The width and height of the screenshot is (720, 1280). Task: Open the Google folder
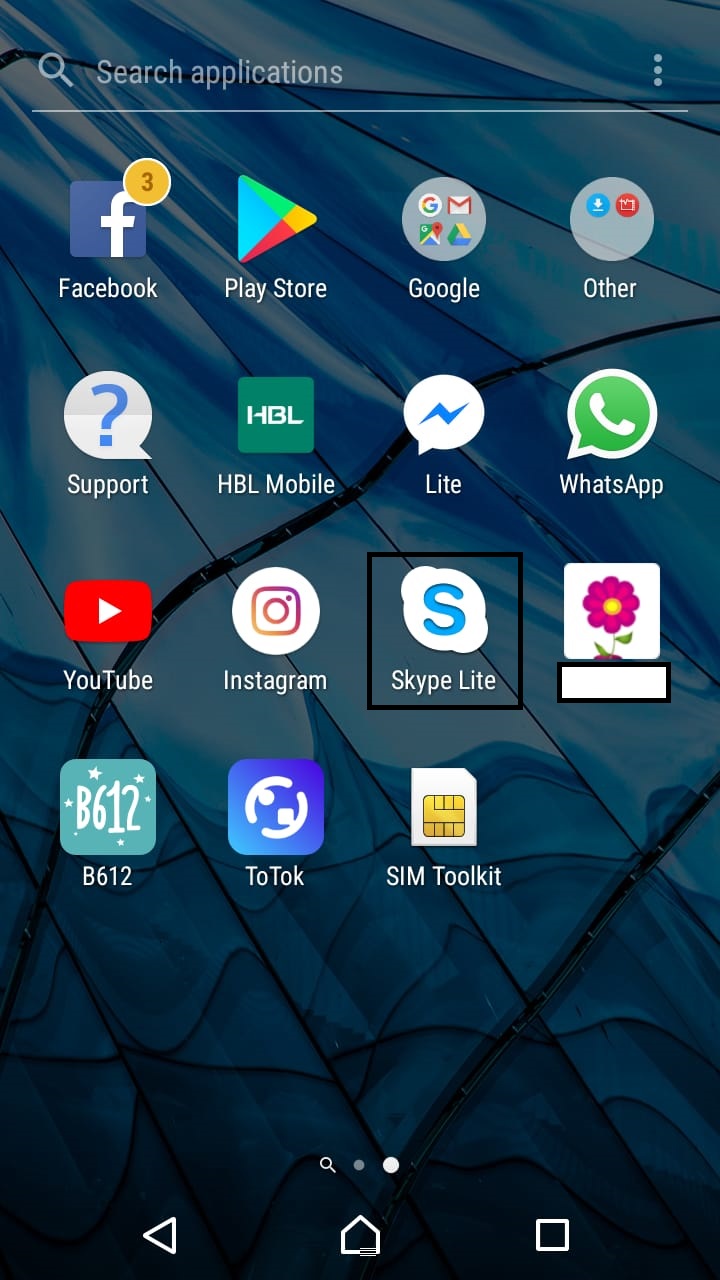click(x=444, y=238)
